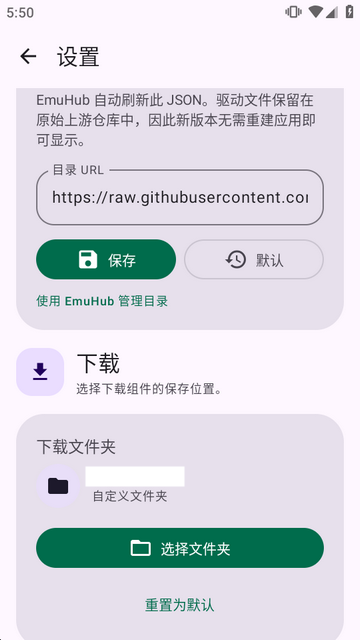Save the catalog URL with 保存
The width and height of the screenshot is (360, 640).
[x=106, y=260]
